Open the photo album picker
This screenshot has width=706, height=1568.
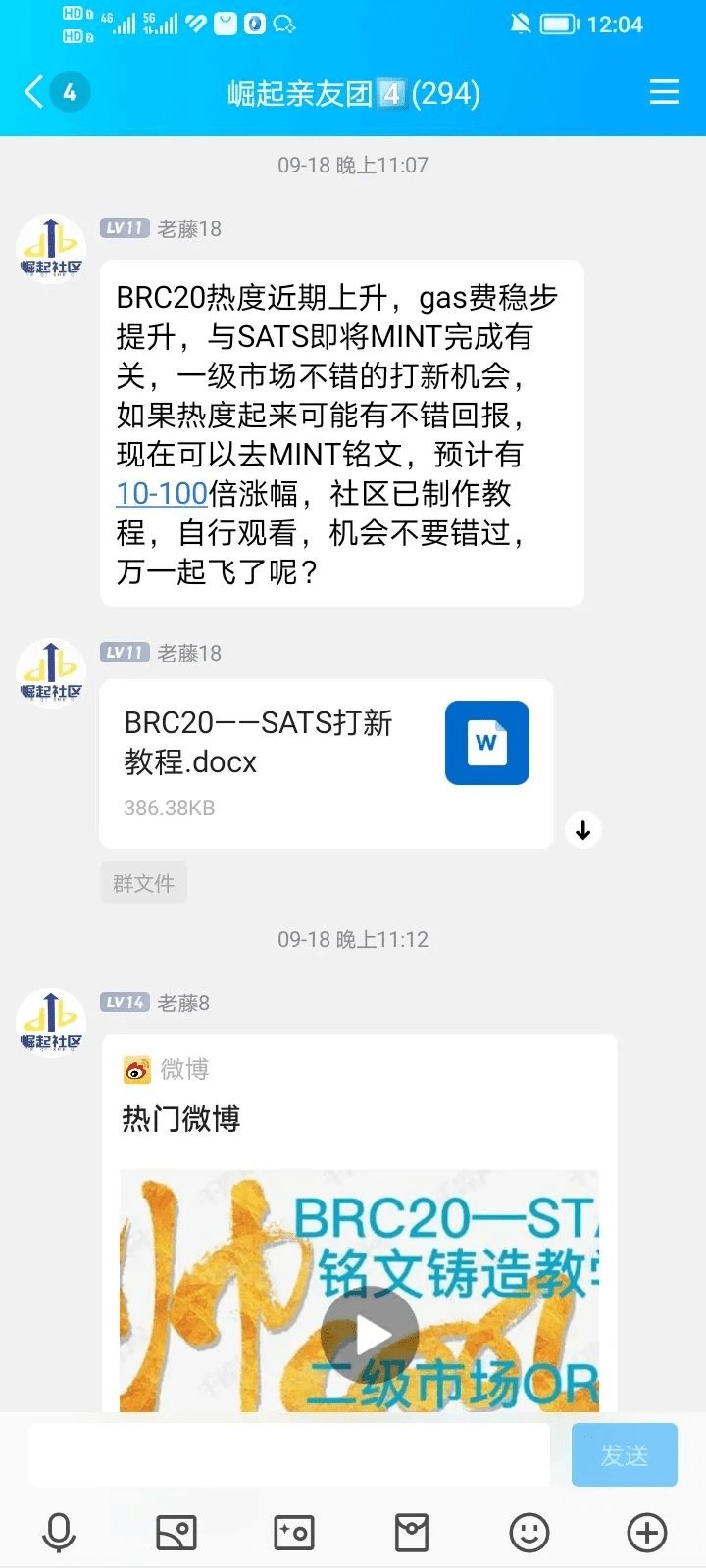point(176,1533)
